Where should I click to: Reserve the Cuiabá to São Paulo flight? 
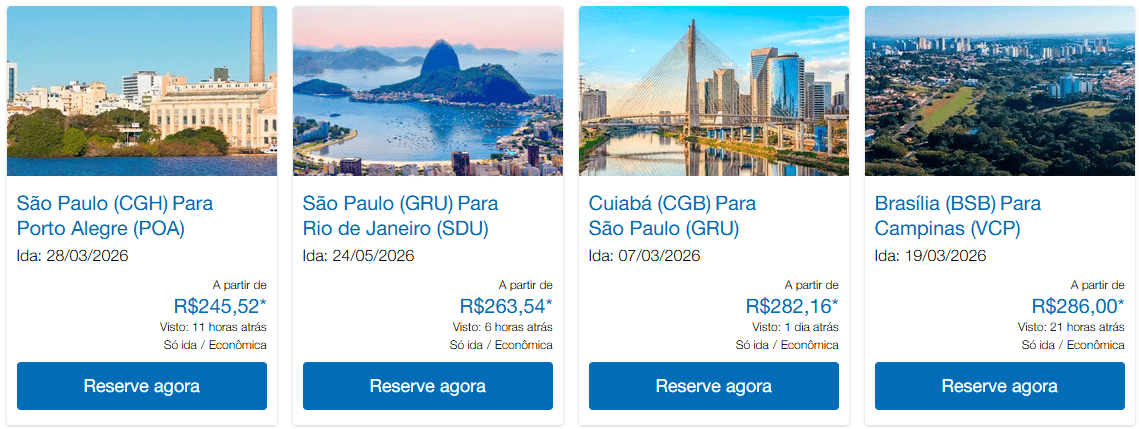(x=714, y=386)
